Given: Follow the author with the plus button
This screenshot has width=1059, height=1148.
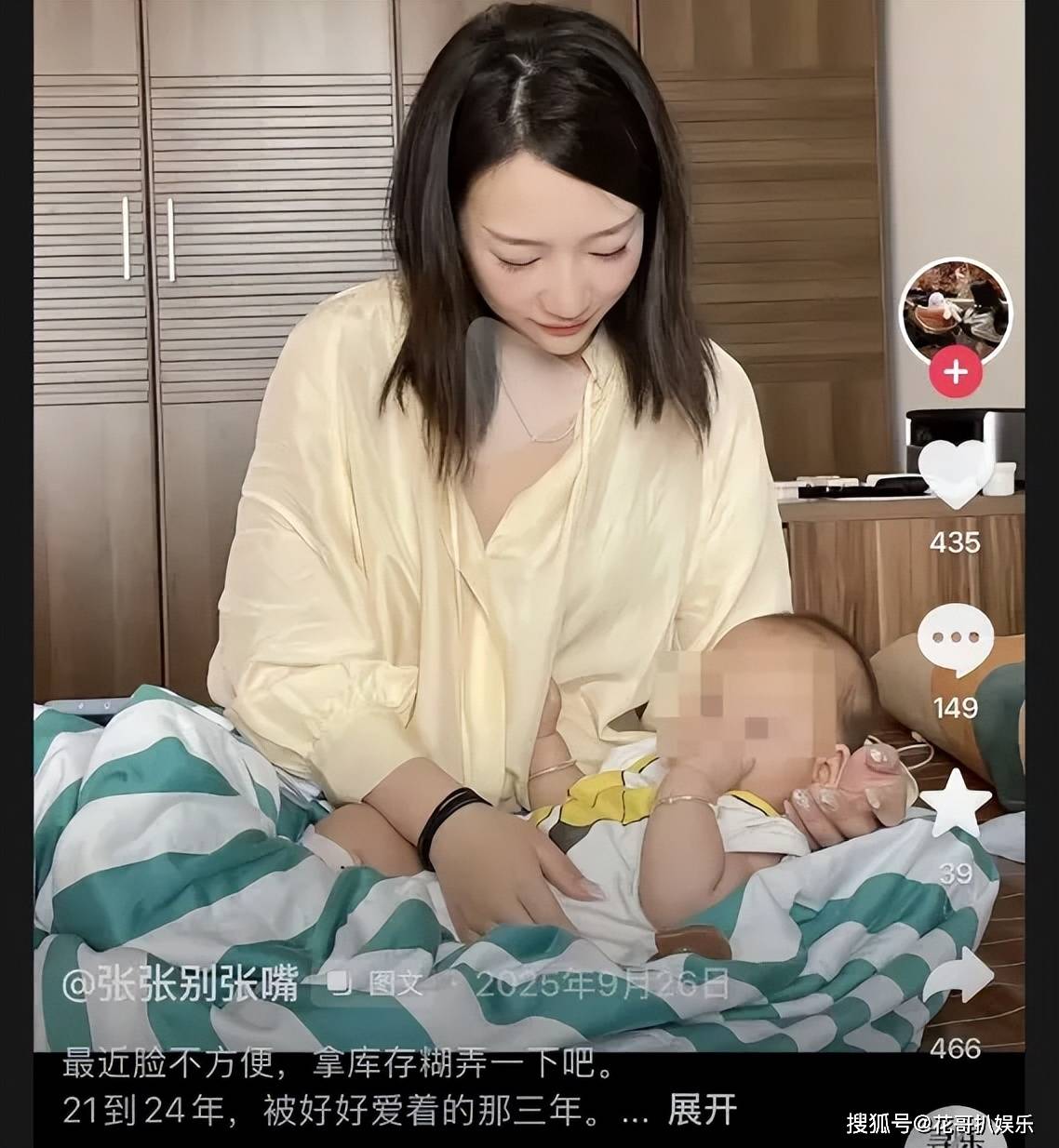Looking at the screenshot, I should [956, 373].
